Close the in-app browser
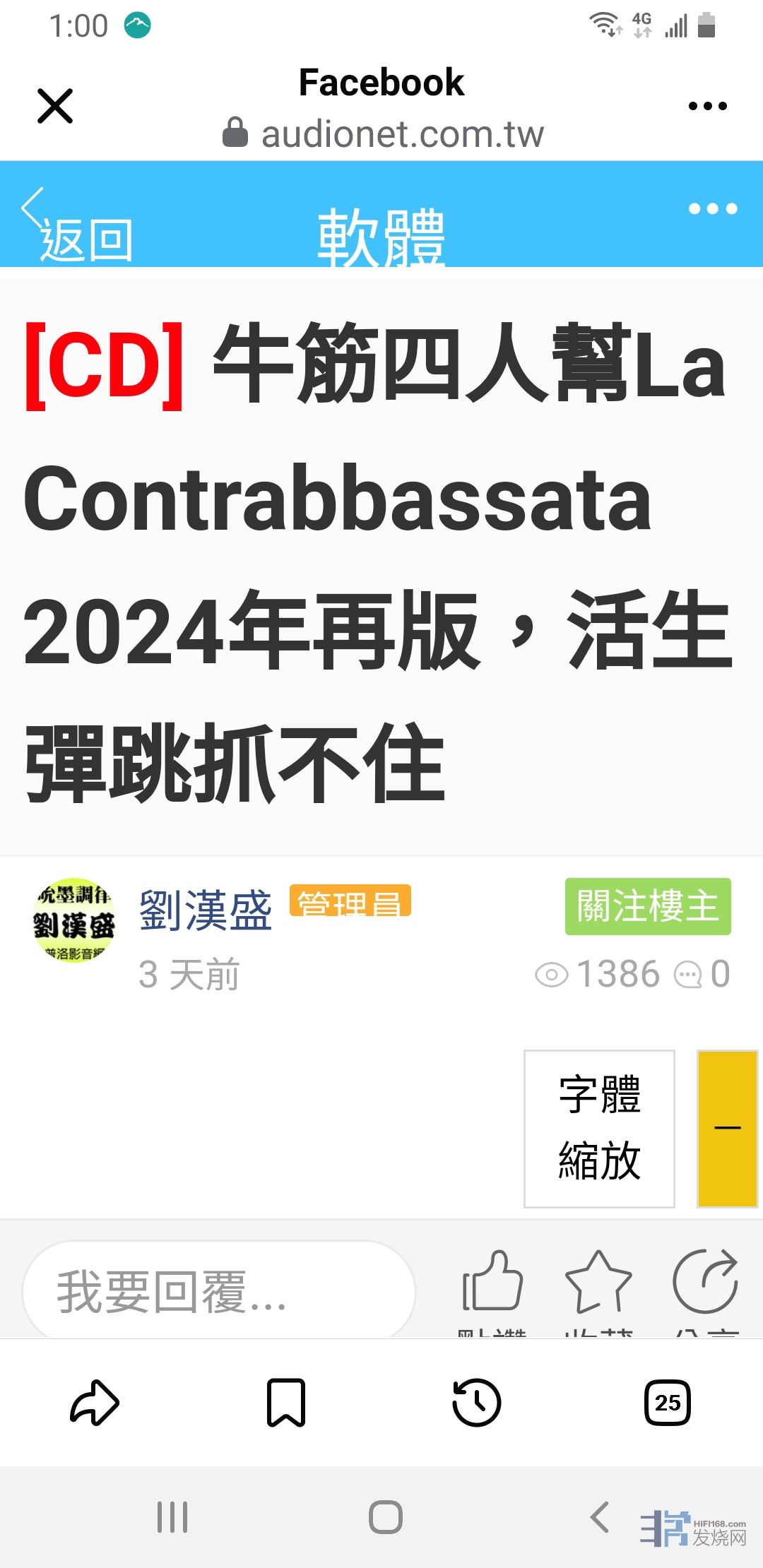This screenshot has width=763, height=1568. pyautogui.click(x=55, y=106)
